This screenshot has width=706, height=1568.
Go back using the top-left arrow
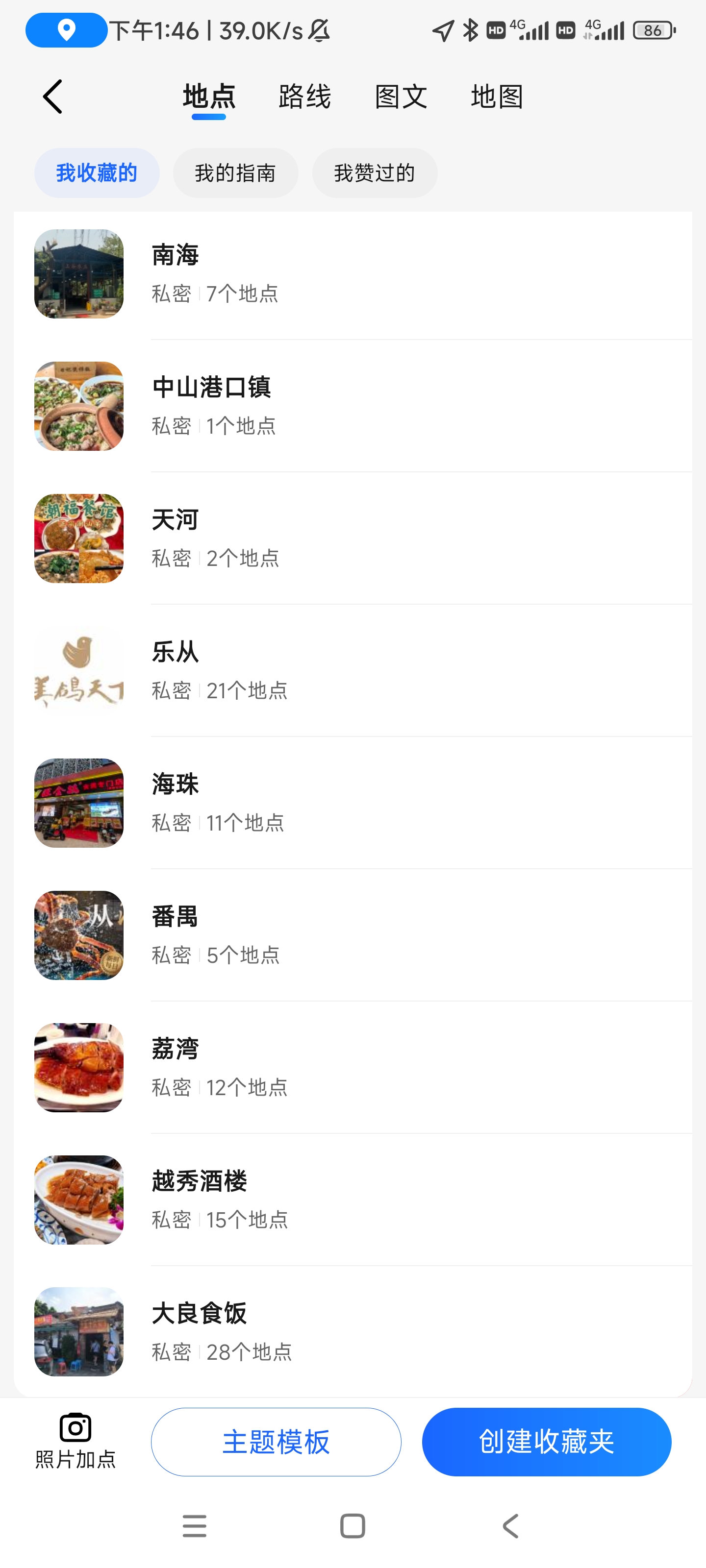coord(53,96)
